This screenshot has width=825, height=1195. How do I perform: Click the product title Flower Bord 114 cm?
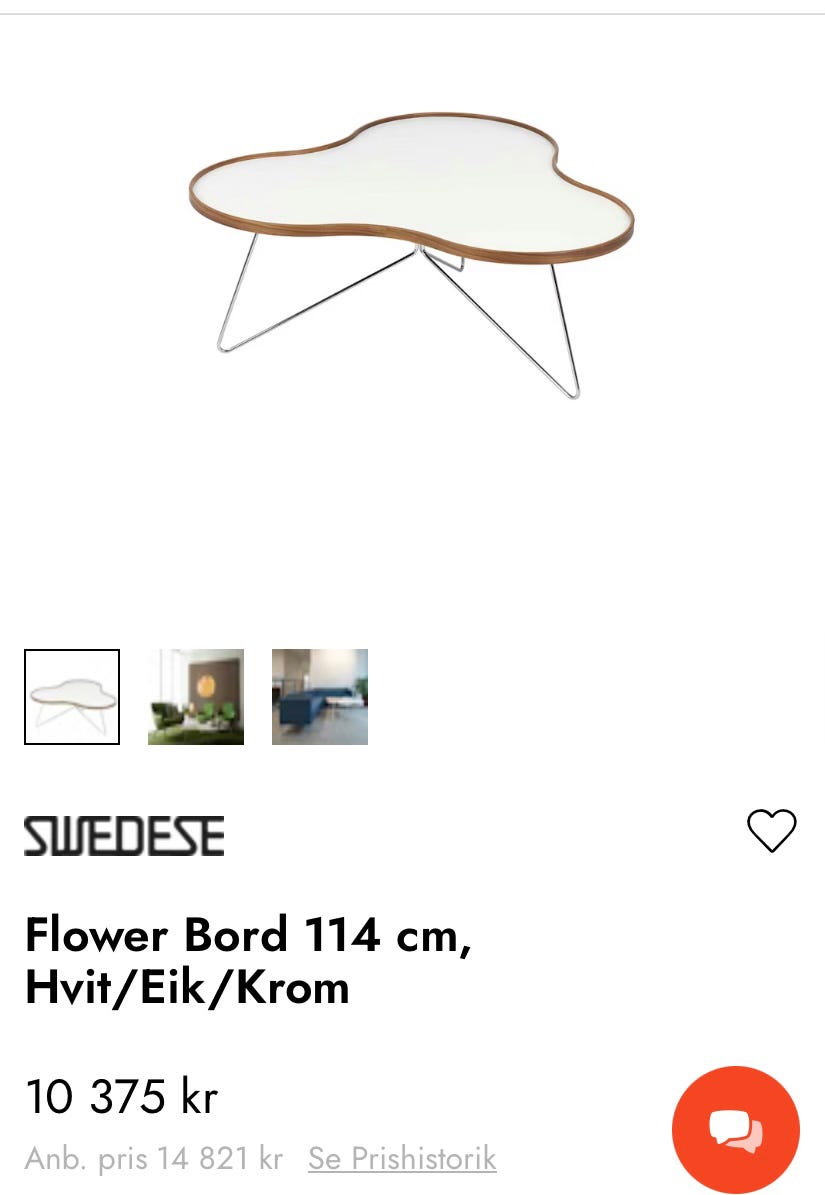[x=248, y=960]
